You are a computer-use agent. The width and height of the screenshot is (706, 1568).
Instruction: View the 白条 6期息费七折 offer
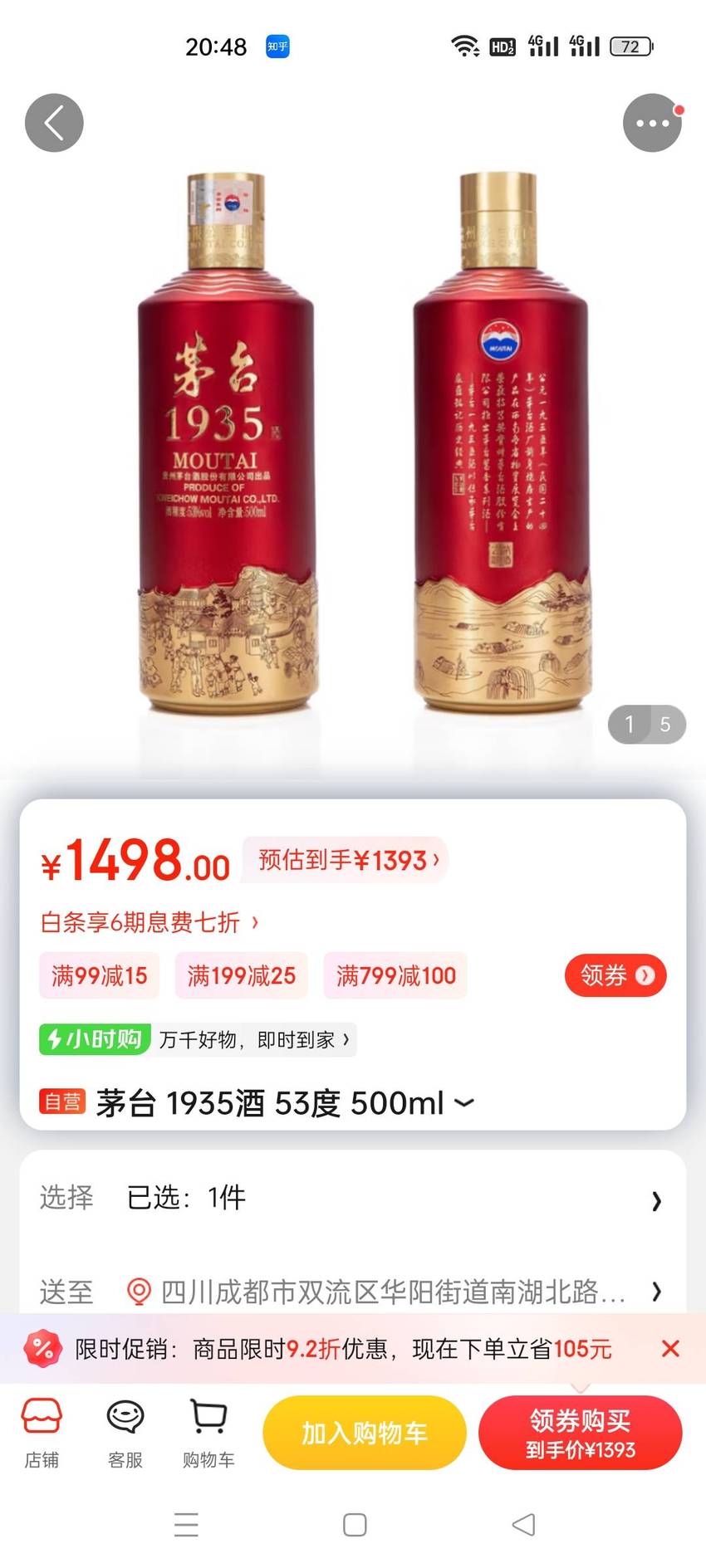tap(150, 922)
